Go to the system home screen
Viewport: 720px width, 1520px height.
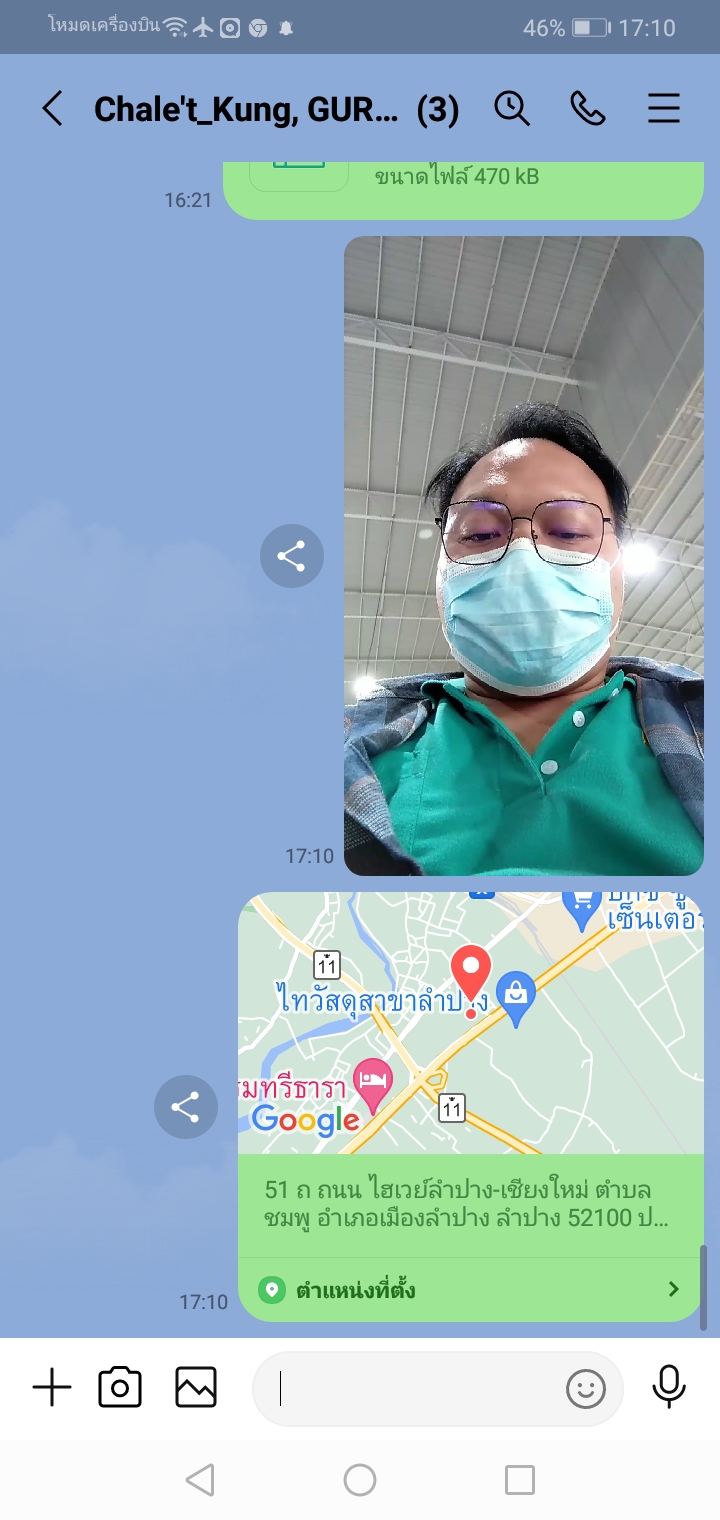pos(360,1480)
